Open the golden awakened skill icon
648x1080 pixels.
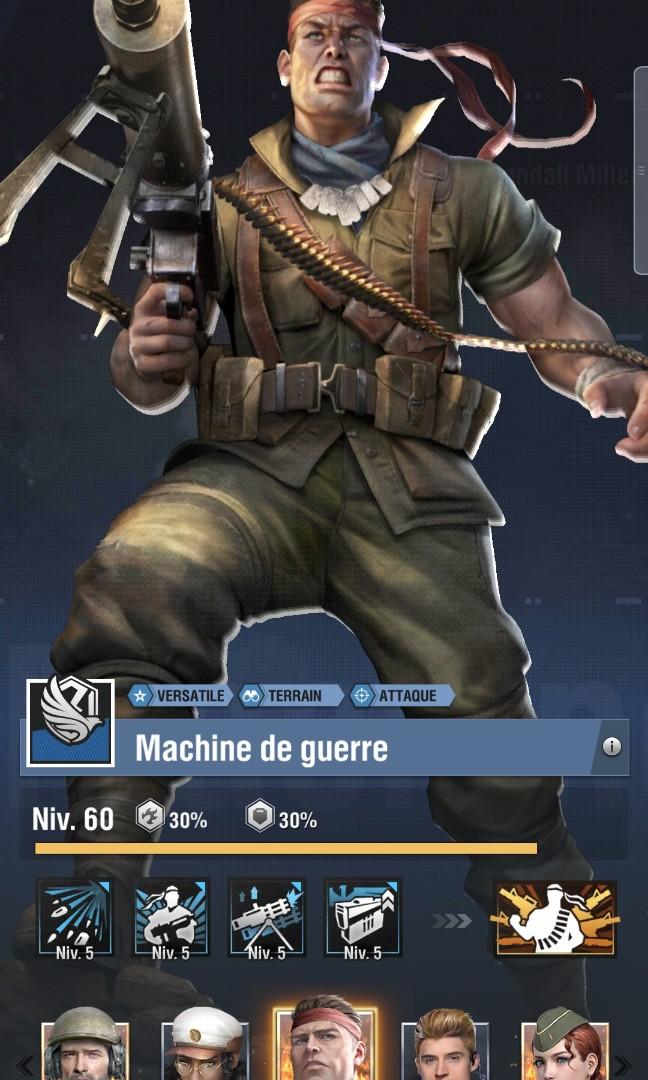(554, 918)
